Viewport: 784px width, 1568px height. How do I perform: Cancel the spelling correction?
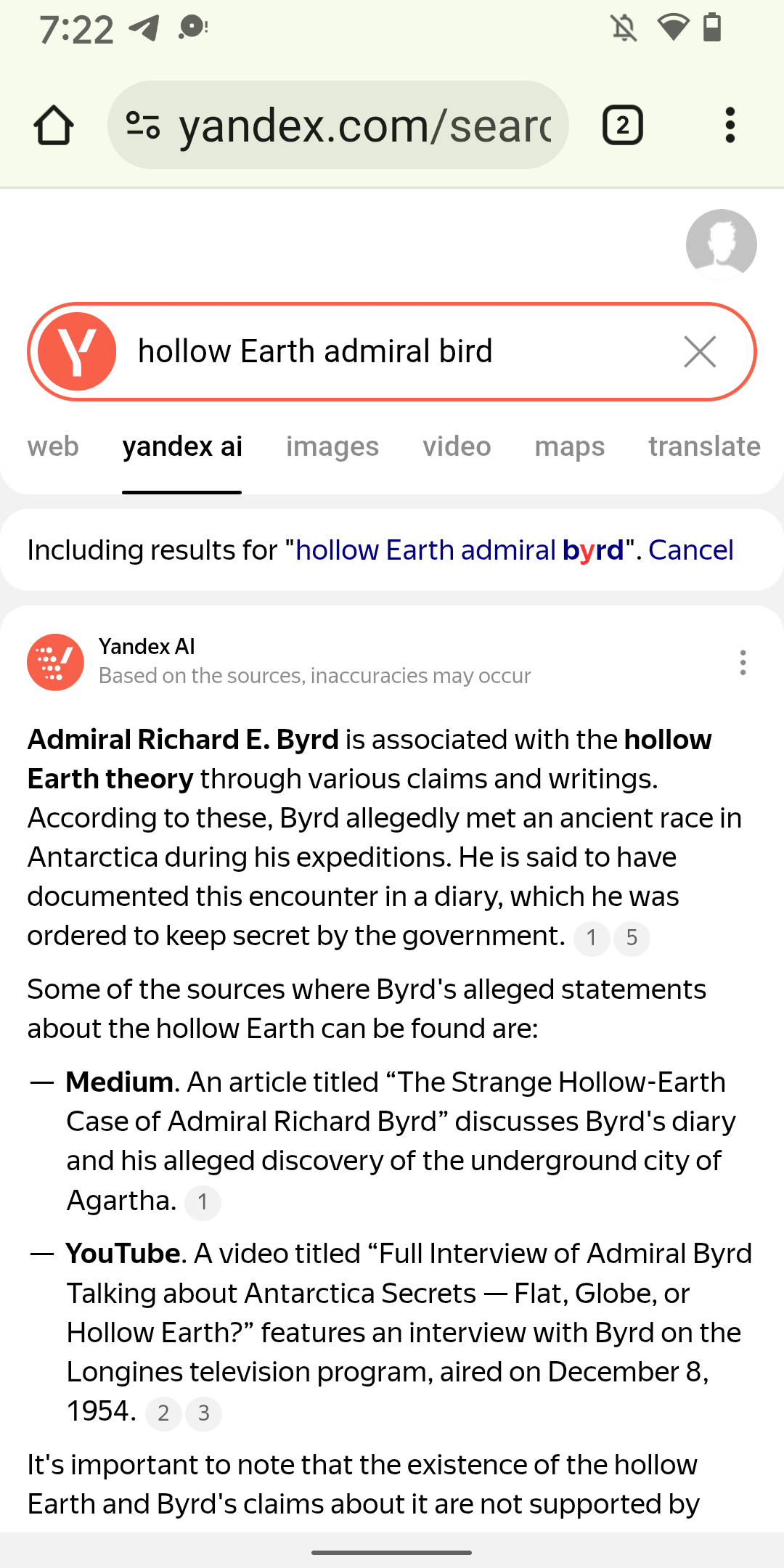point(690,550)
